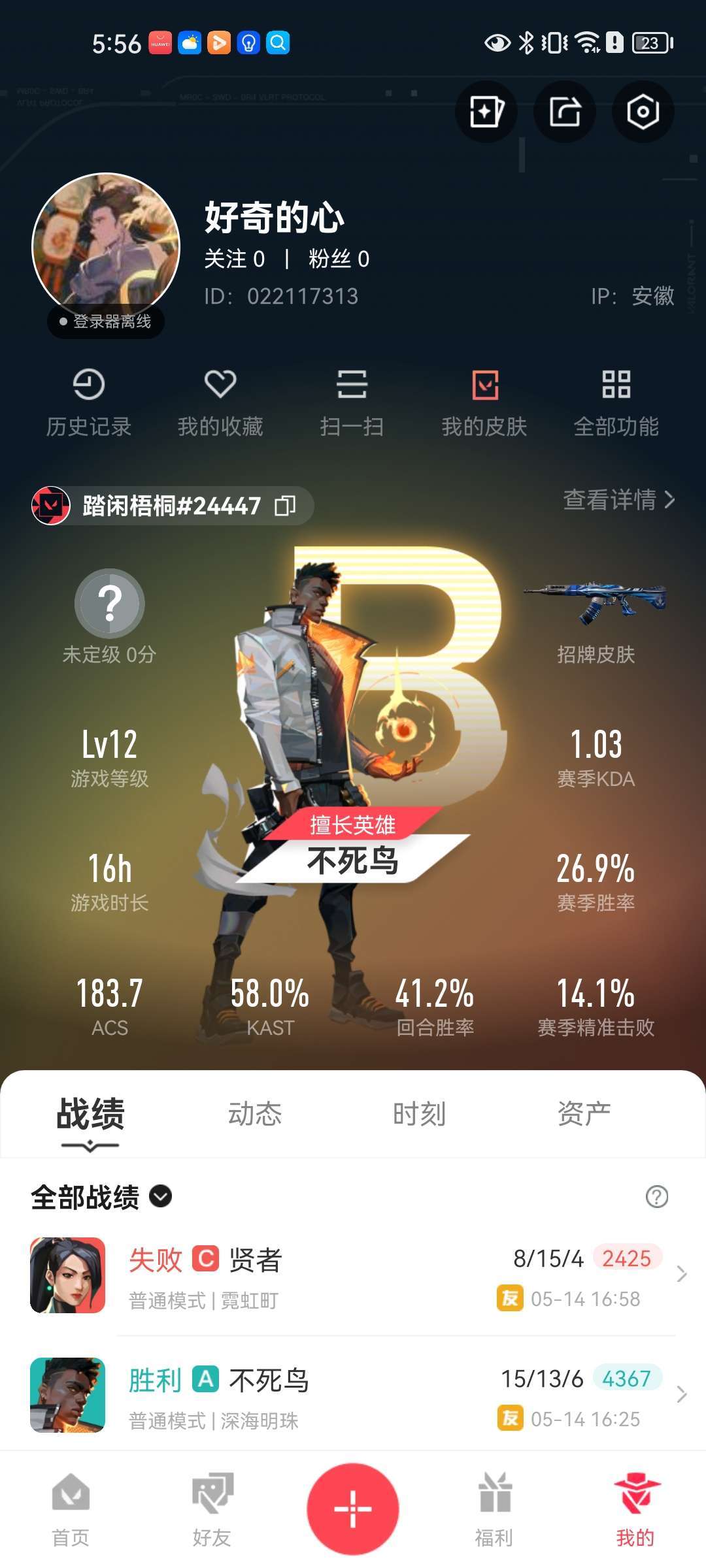Tap the red plus button

pos(353,1509)
